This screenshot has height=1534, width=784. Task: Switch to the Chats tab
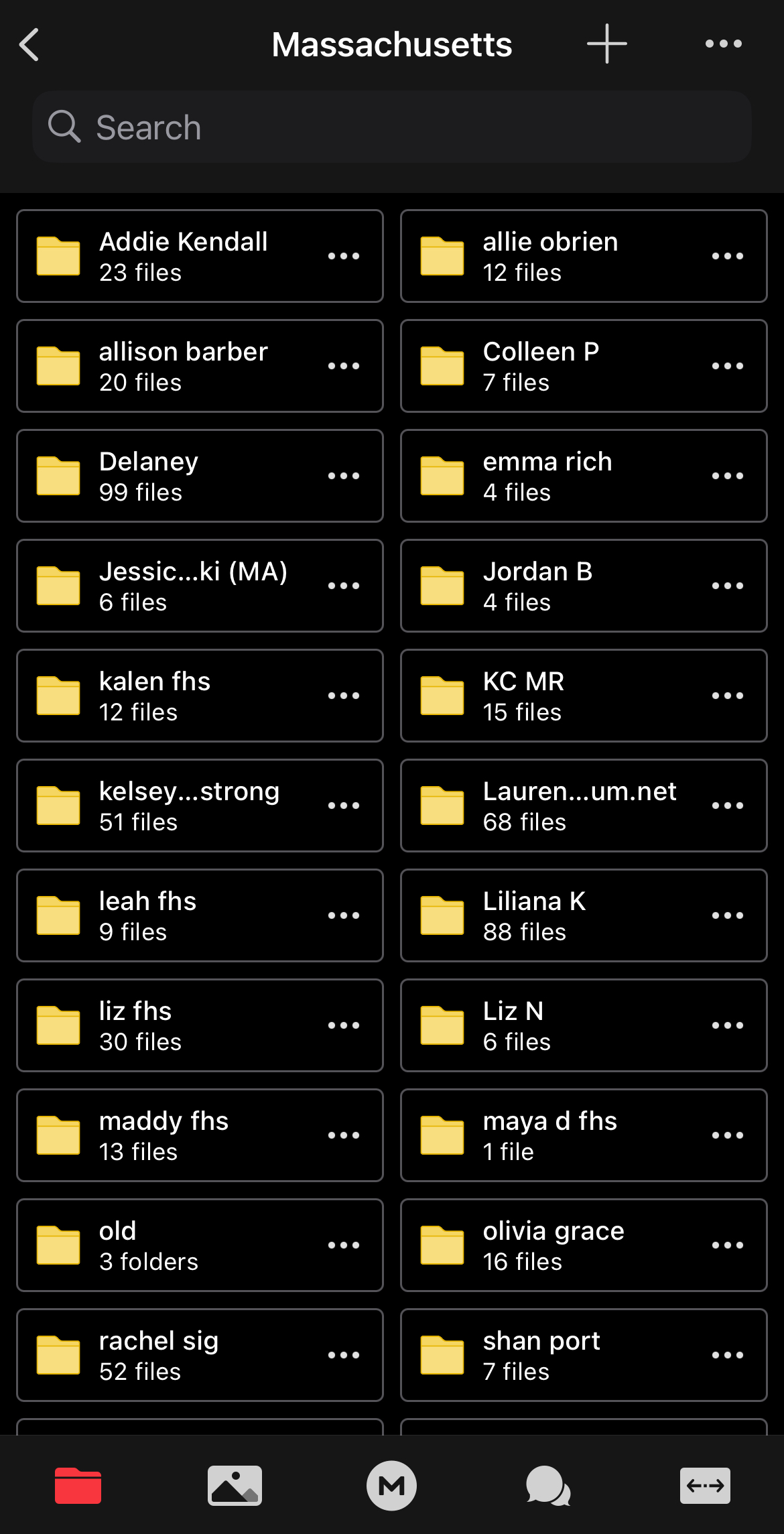click(548, 1486)
